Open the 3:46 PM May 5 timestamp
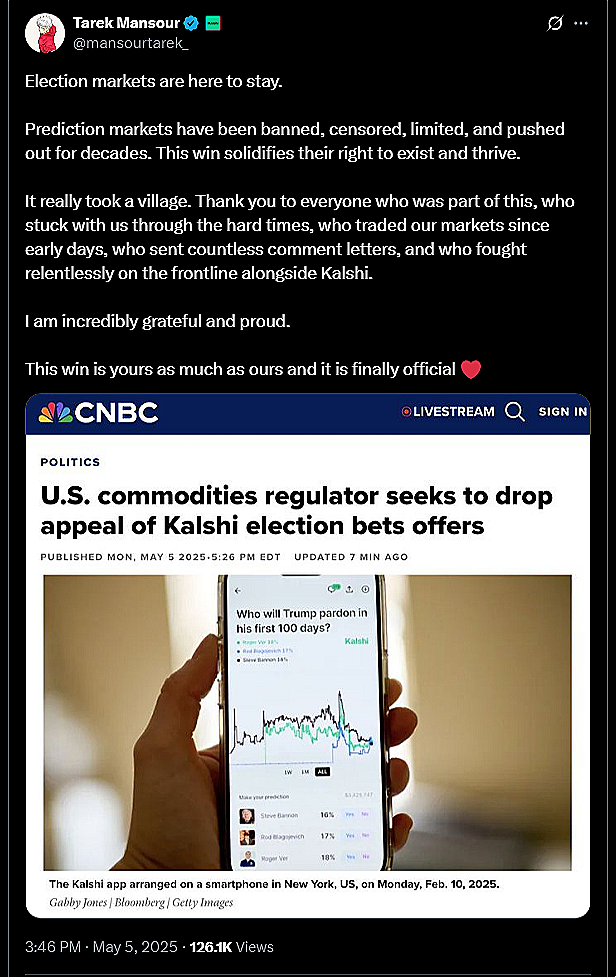 (x=101, y=947)
